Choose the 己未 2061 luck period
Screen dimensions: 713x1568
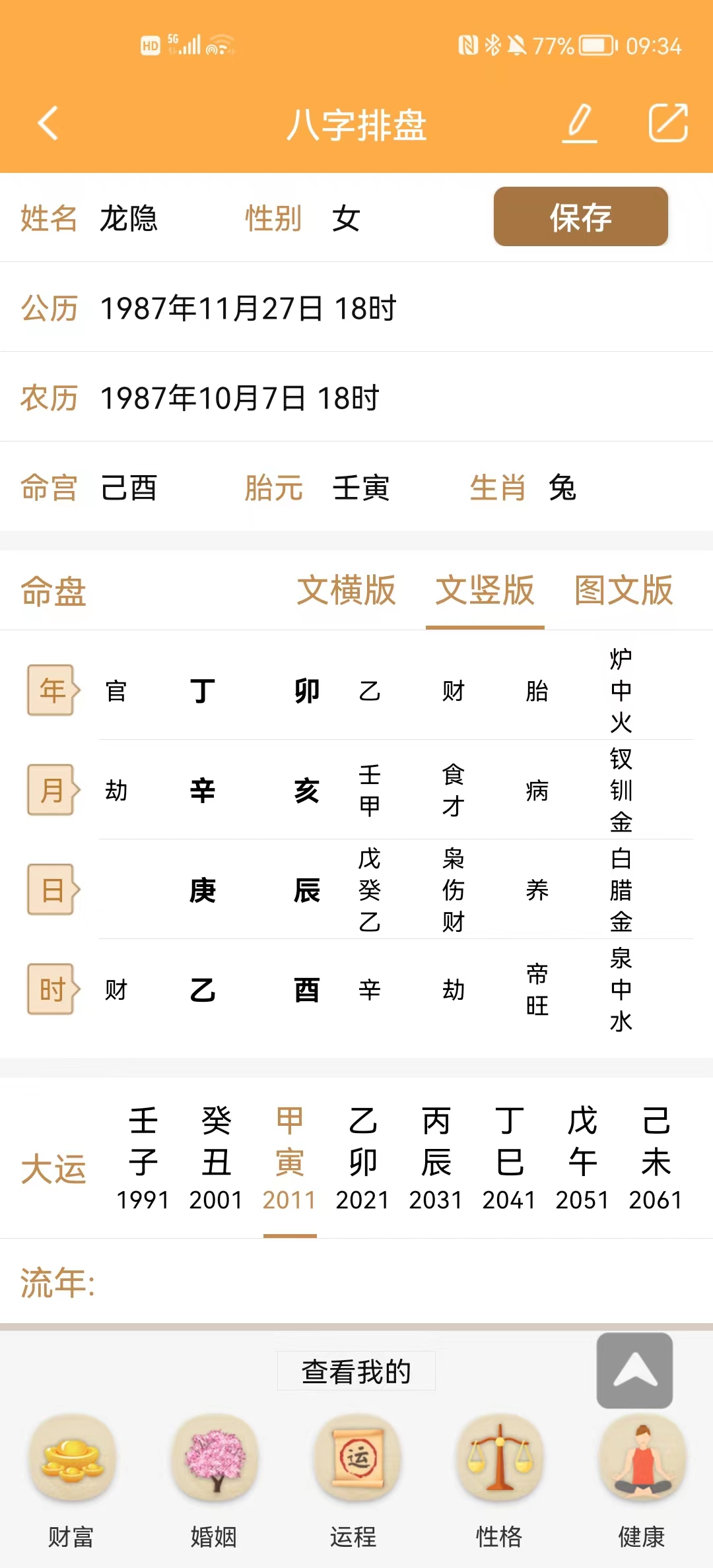pyautogui.click(x=656, y=1158)
